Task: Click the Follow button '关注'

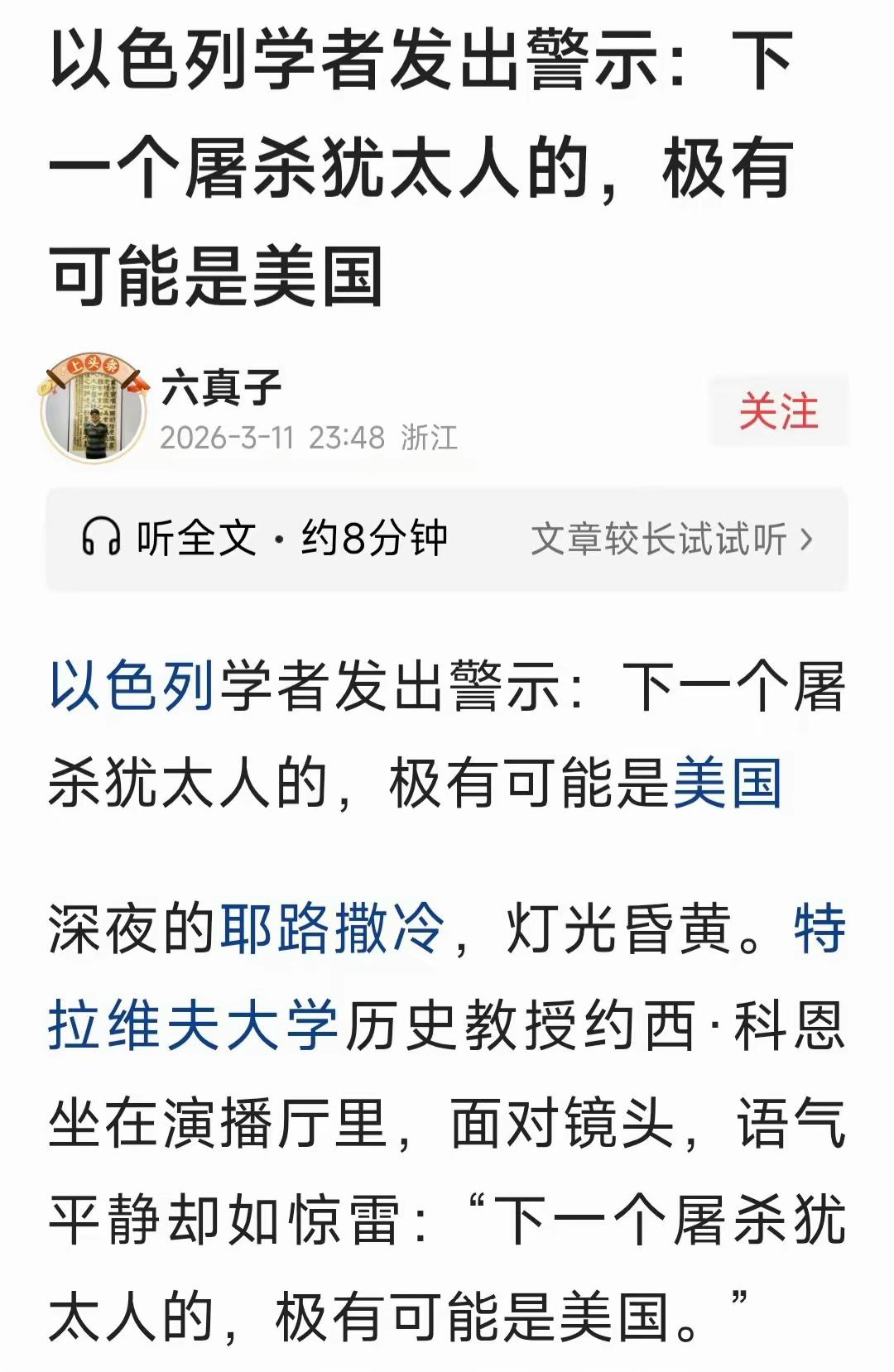Action: pos(779,409)
